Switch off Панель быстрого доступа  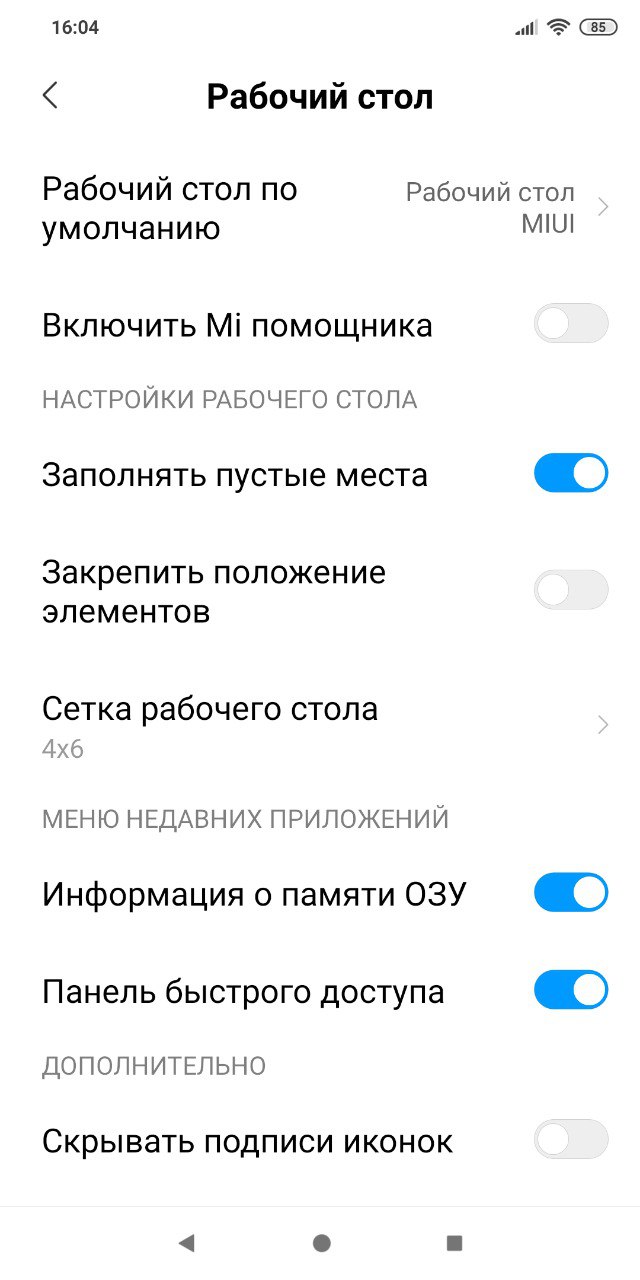[x=571, y=990]
